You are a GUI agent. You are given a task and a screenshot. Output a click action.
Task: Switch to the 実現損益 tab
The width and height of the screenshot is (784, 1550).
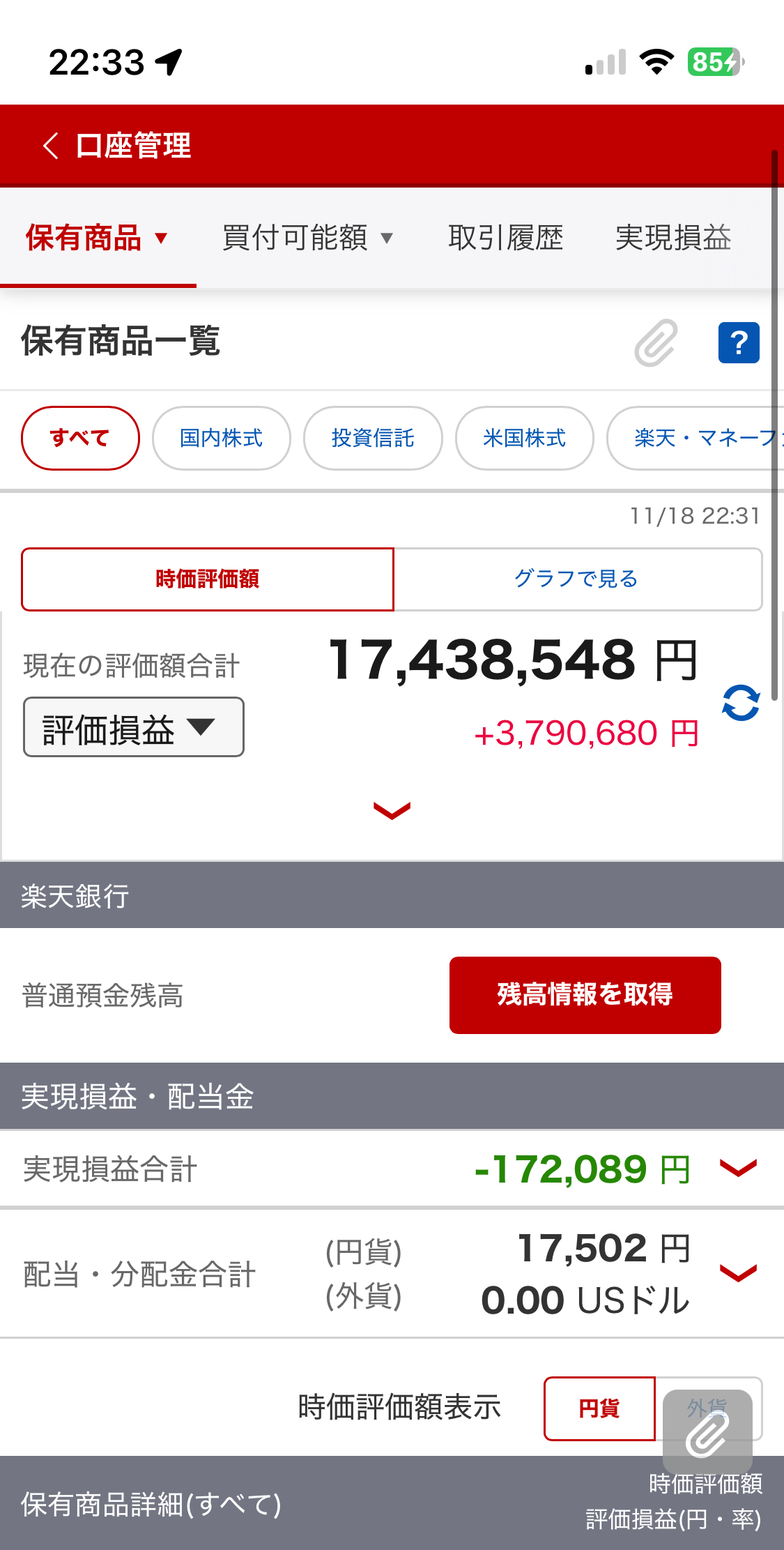click(672, 238)
